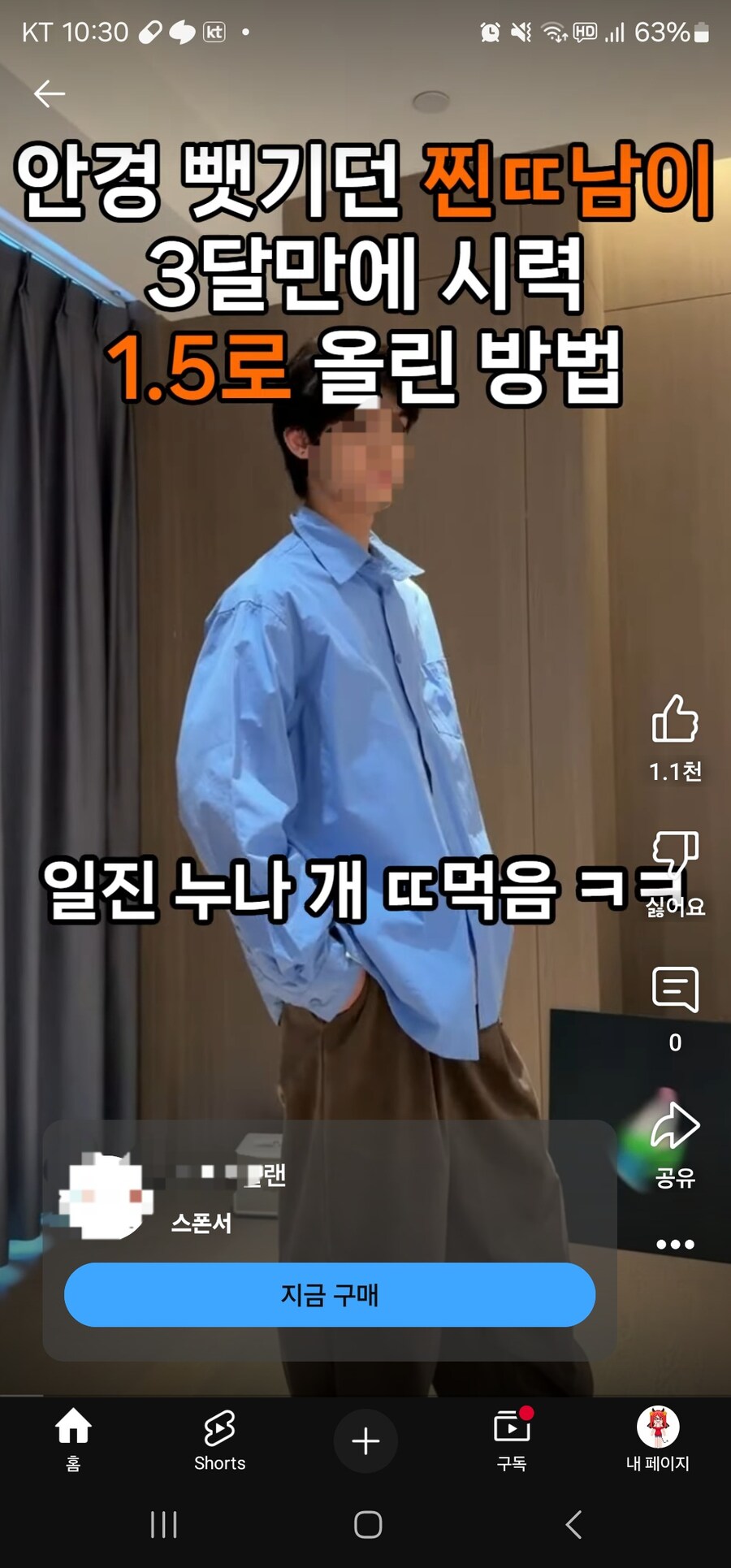
Task: Create new content with plus button
Action: click(365, 1440)
